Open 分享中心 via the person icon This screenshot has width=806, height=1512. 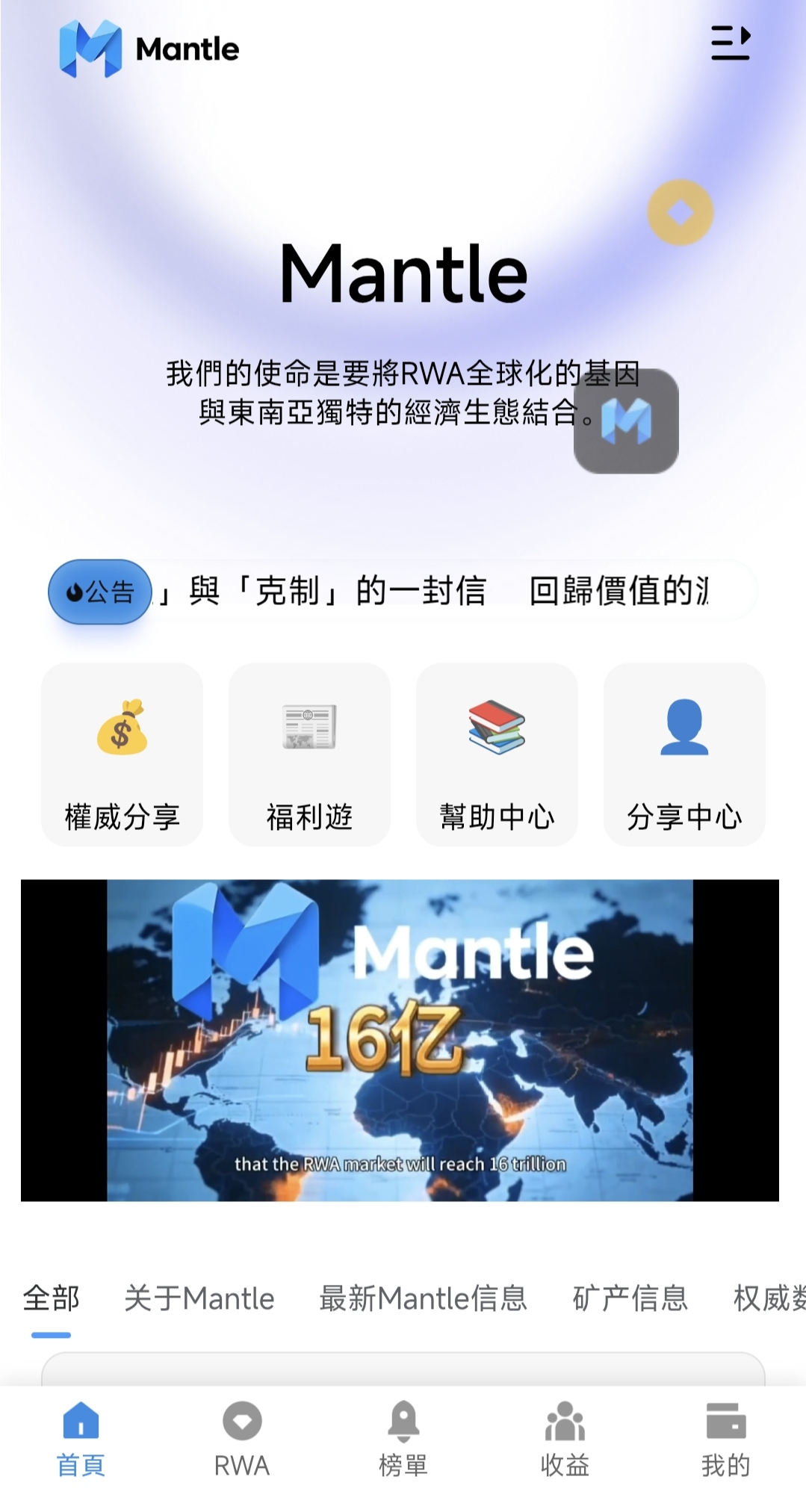[683, 730]
